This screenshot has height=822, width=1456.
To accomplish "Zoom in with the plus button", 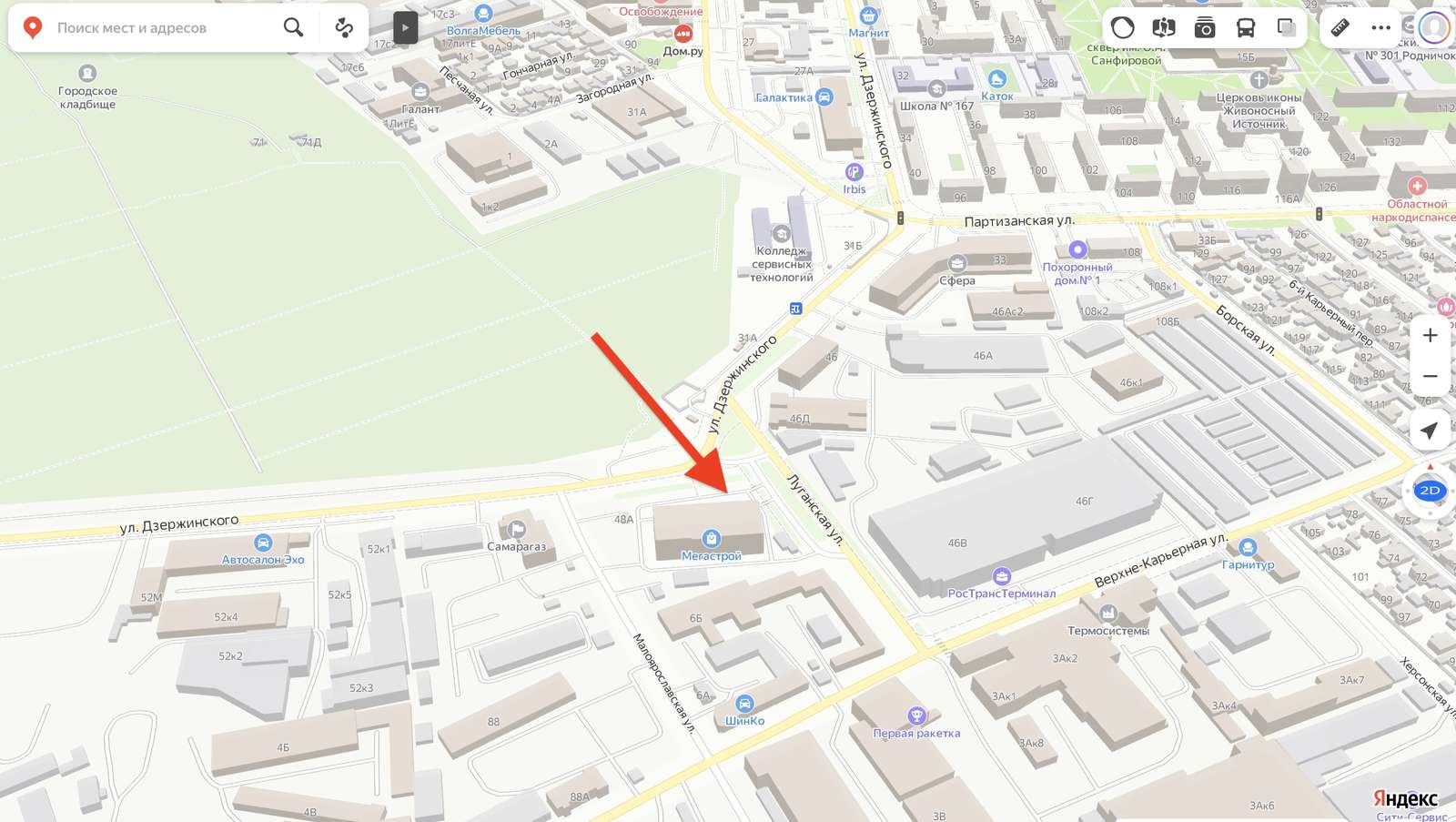I will coord(1430,336).
